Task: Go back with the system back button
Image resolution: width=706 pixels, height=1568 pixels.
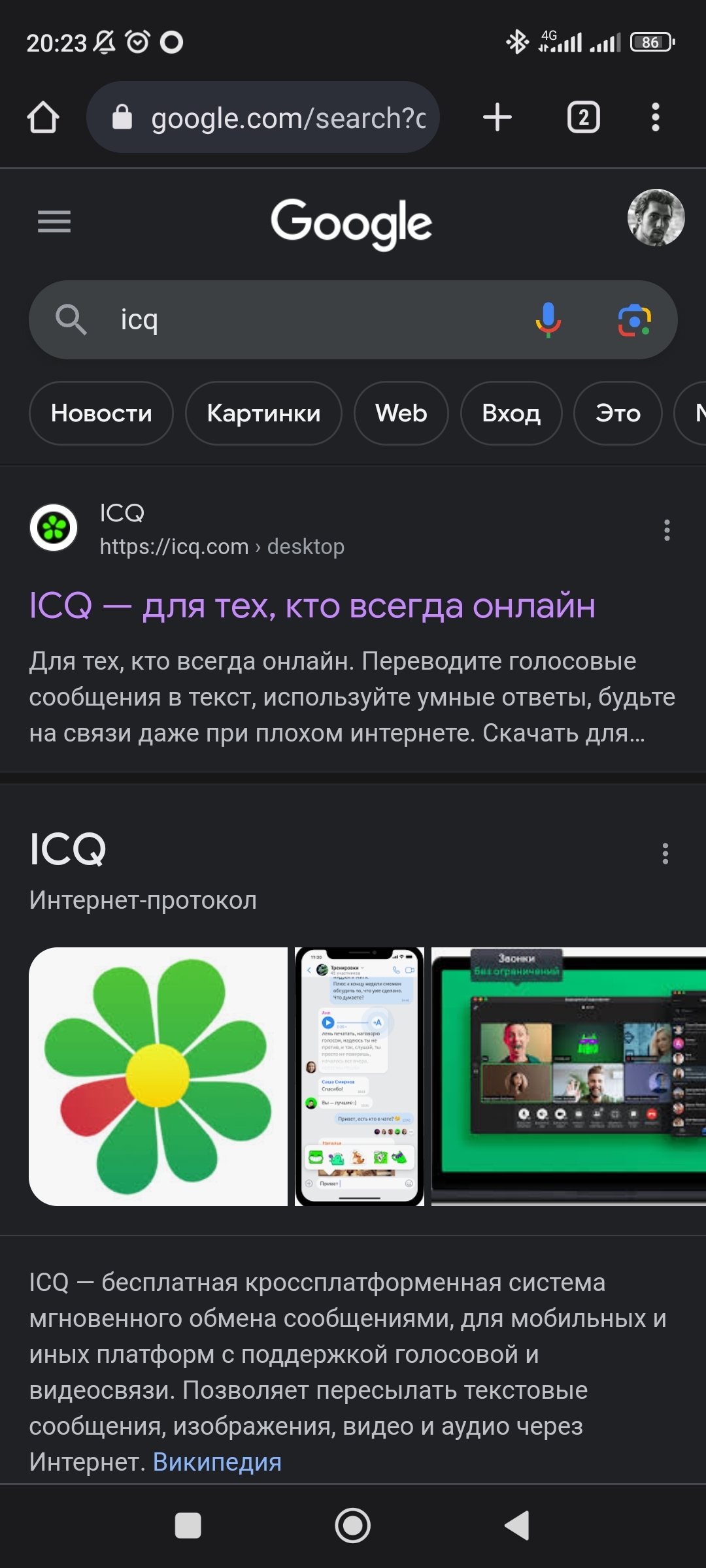Action: (x=517, y=1526)
